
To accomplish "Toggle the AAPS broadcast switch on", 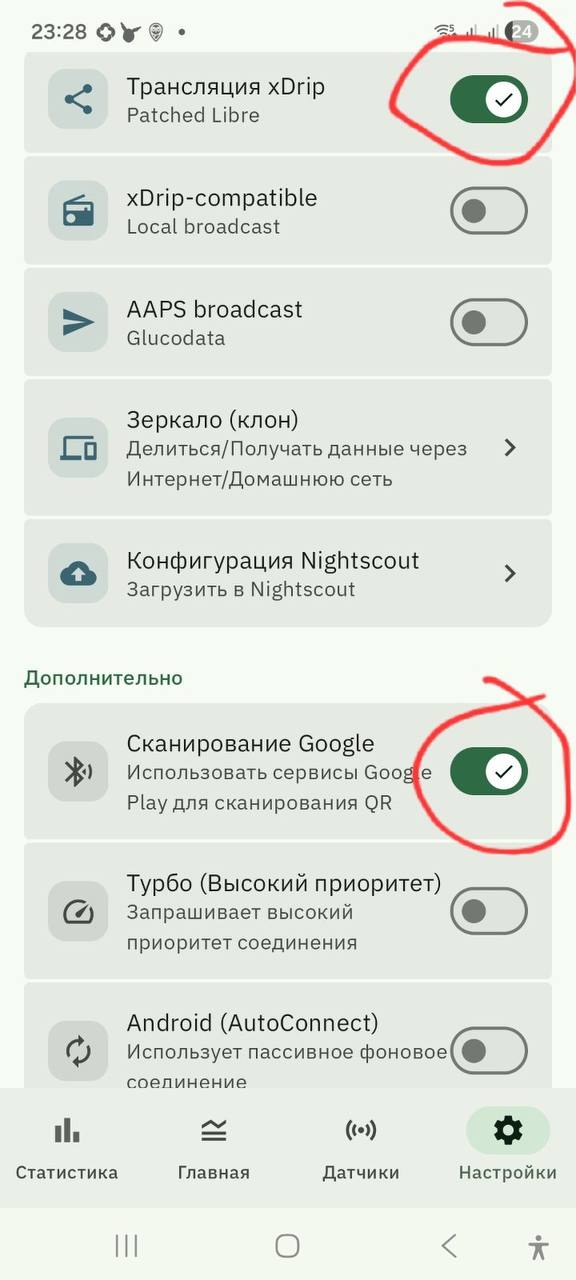I will tap(488, 322).
